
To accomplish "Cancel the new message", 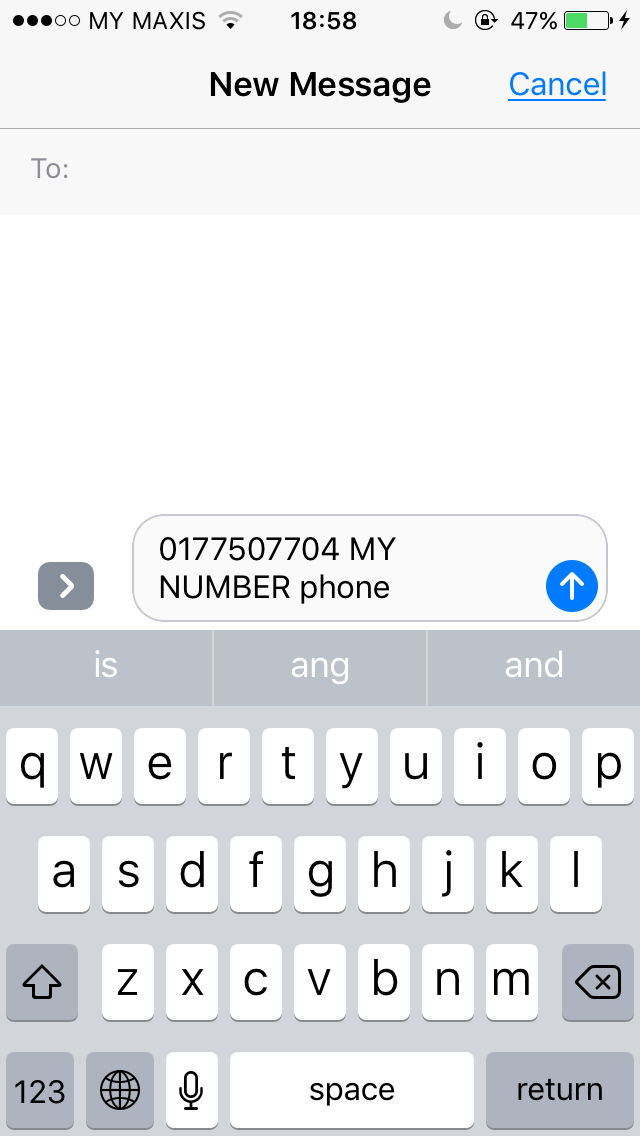I will pyautogui.click(x=557, y=85).
